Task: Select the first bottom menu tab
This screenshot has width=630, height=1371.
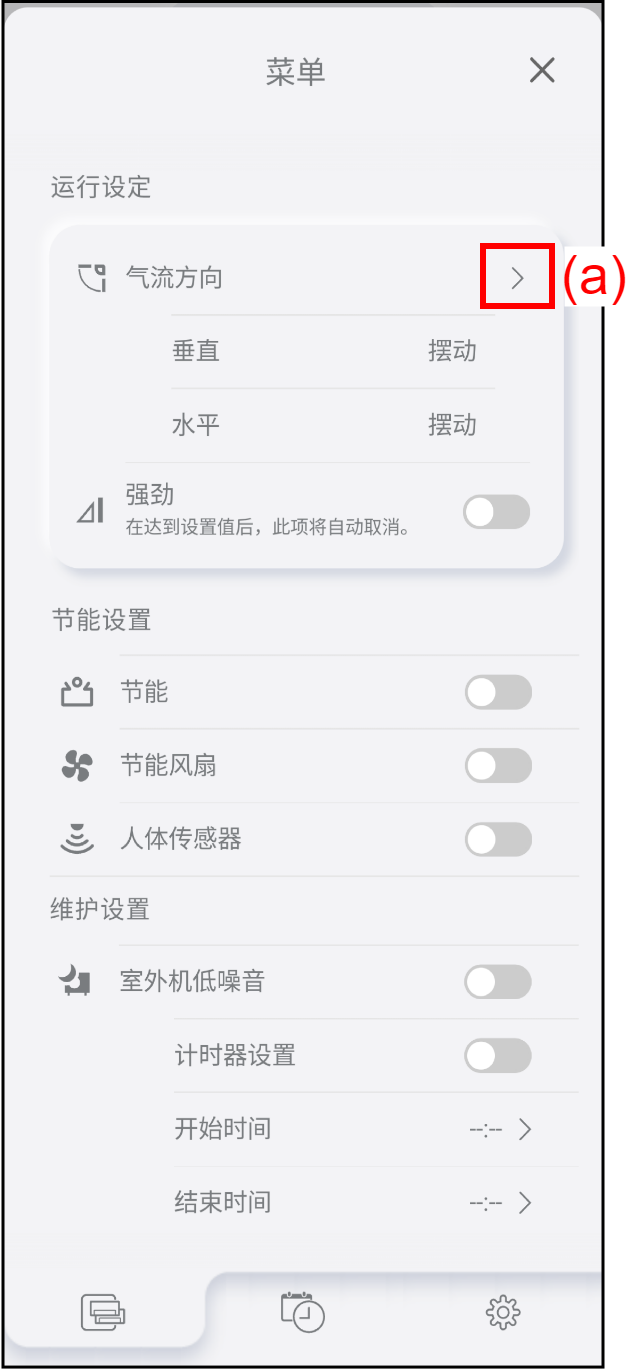Action: (103, 1311)
